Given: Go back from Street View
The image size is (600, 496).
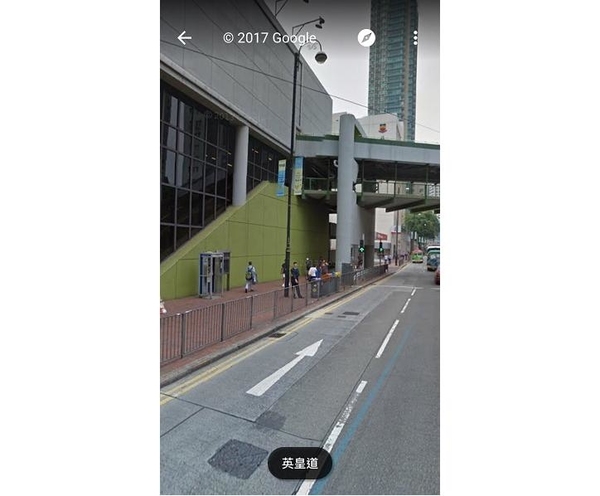Looking at the screenshot, I should pyautogui.click(x=184, y=38).
